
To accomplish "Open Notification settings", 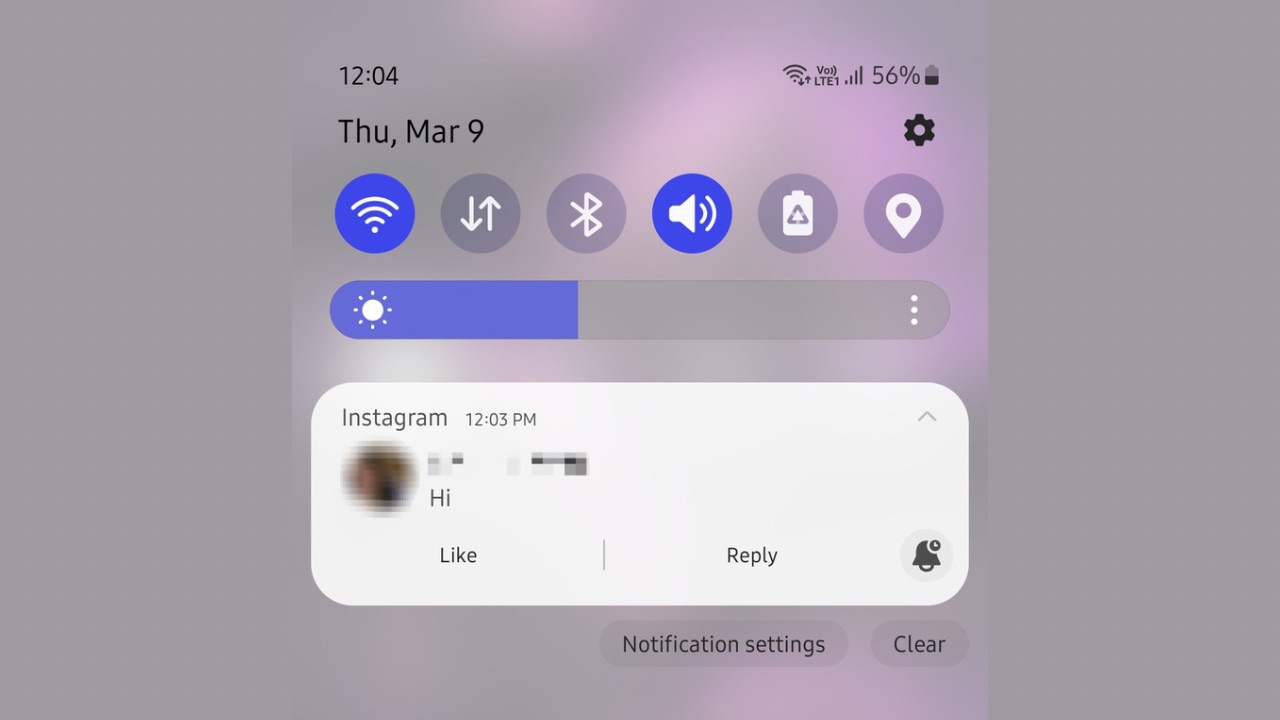I will click(723, 644).
